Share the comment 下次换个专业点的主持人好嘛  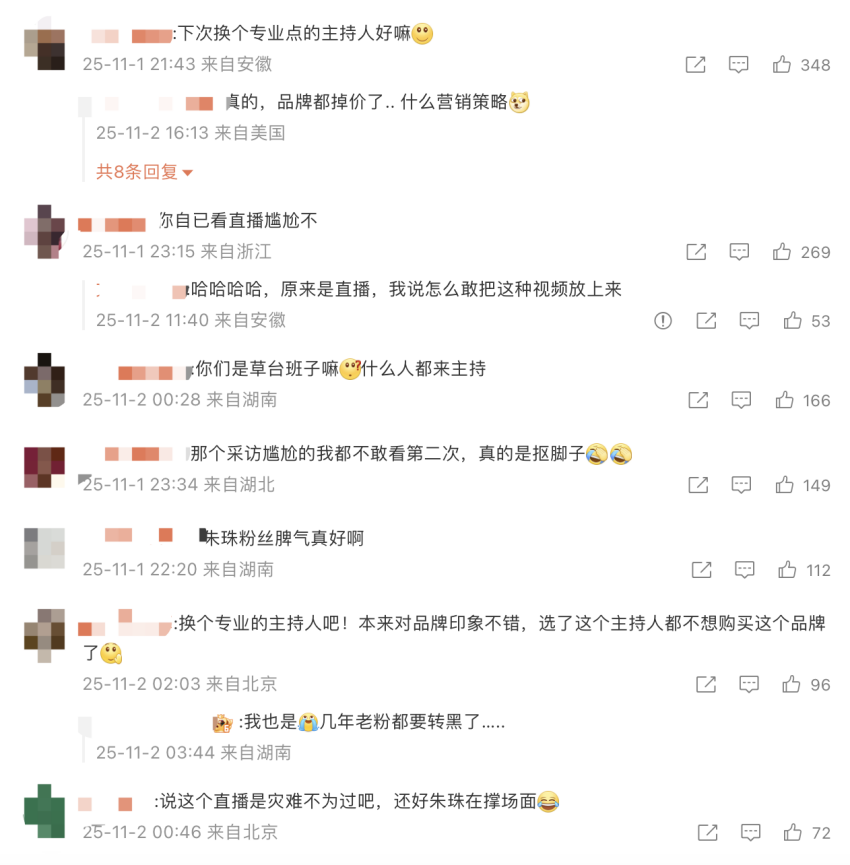[x=695, y=65]
